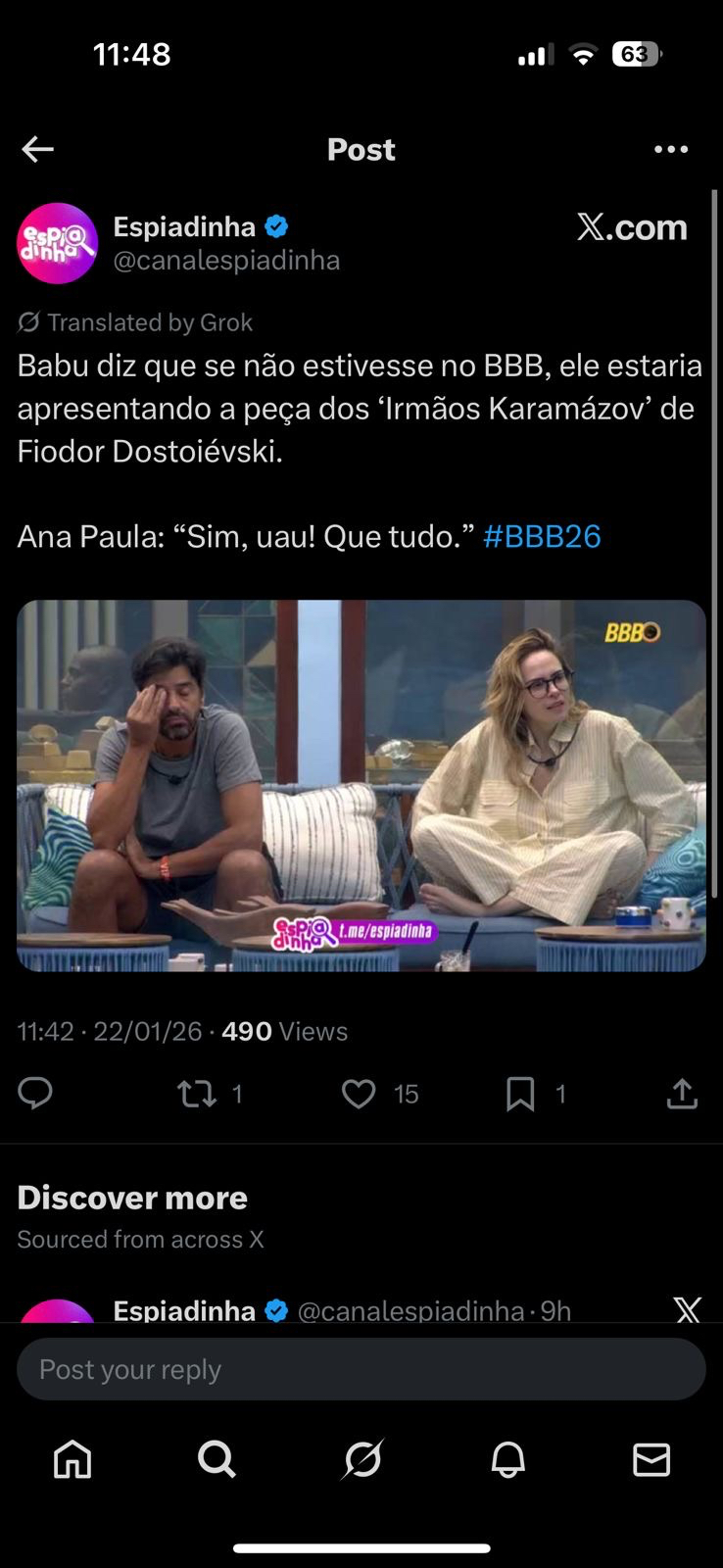
Task: Tap the 'Post your reply' field
Action: point(361,1369)
